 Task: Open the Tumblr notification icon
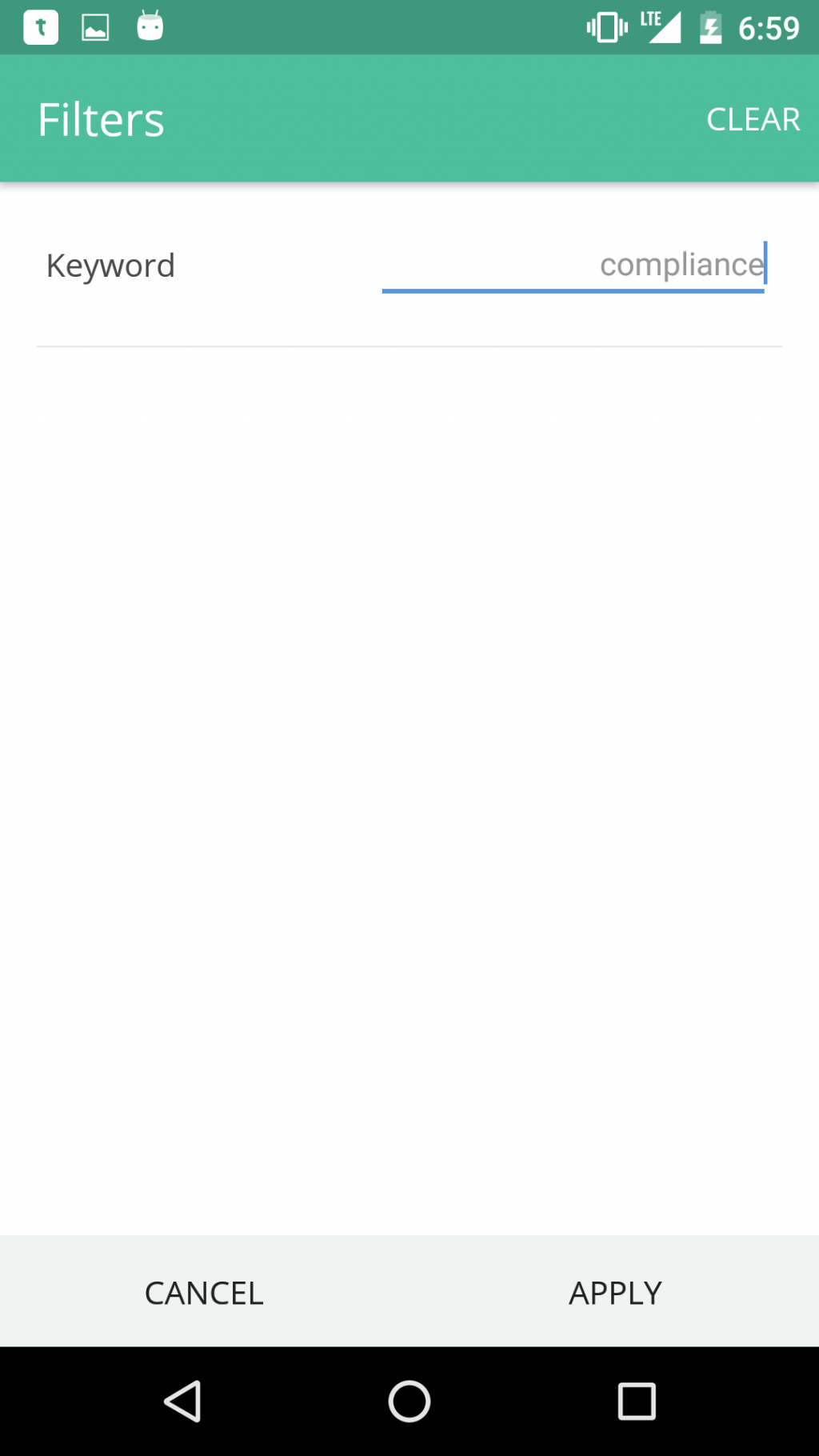pyautogui.click(x=39, y=26)
